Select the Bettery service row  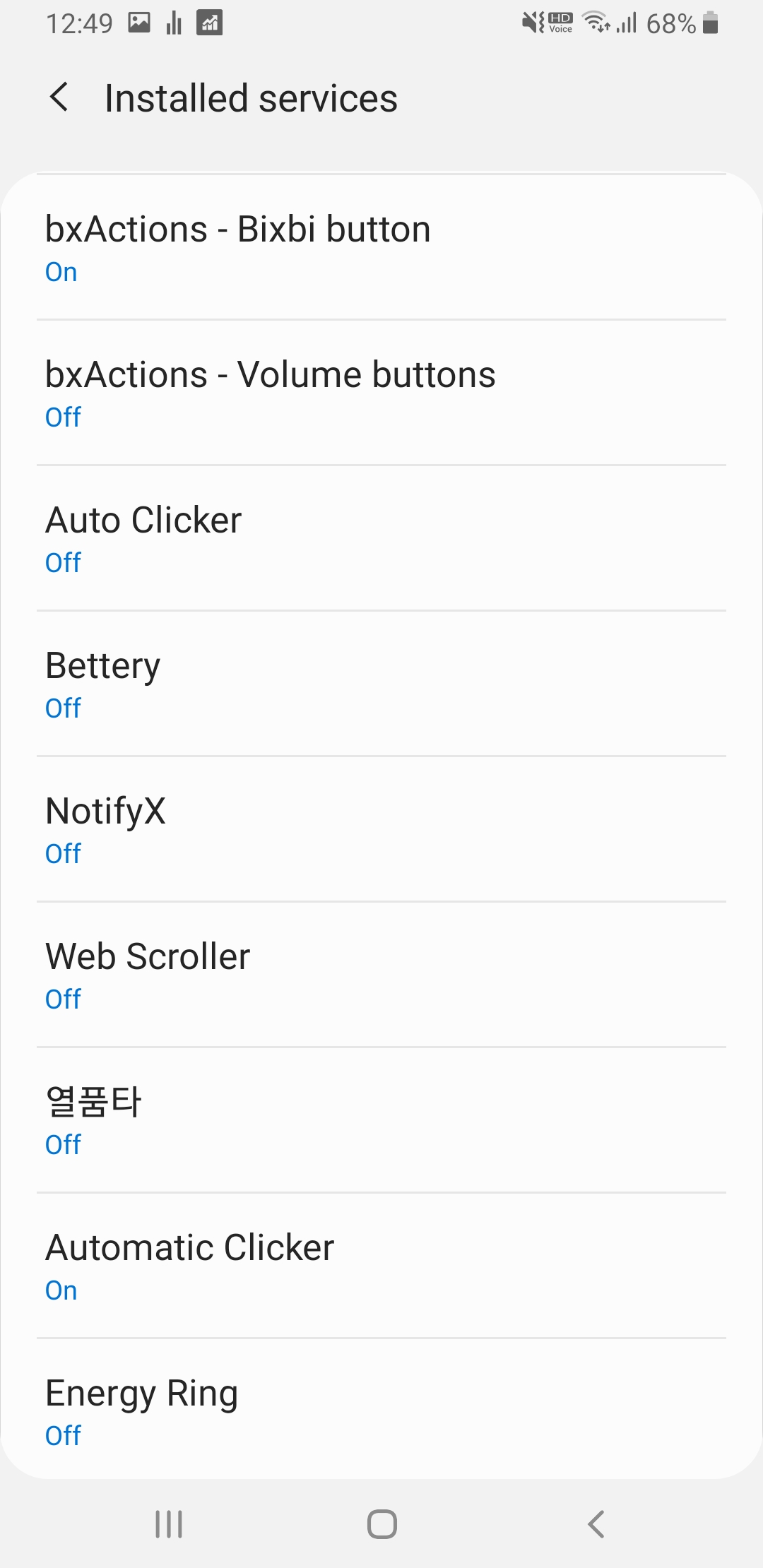click(x=381, y=684)
